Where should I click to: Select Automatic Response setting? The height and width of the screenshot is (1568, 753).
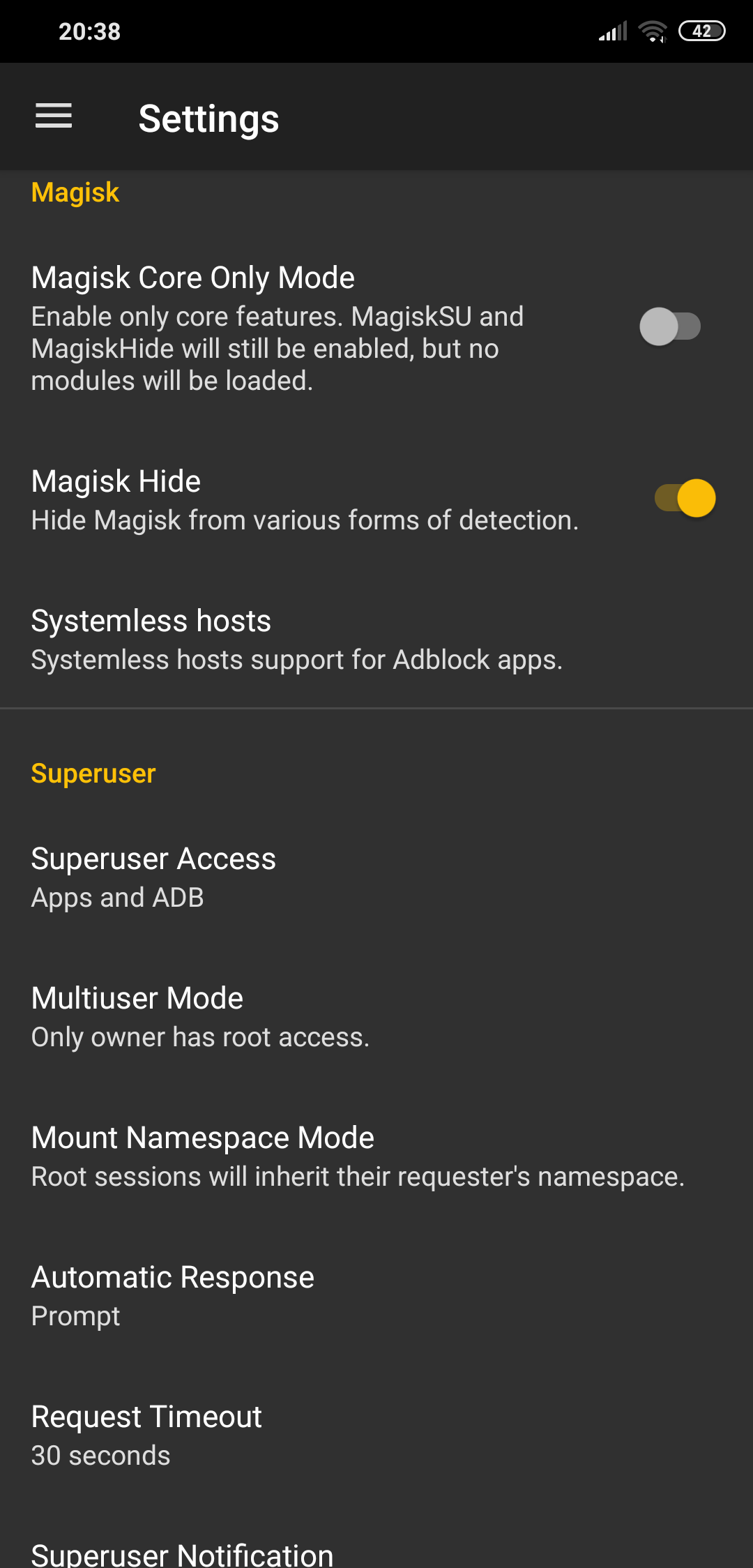click(x=173, y=1295)
